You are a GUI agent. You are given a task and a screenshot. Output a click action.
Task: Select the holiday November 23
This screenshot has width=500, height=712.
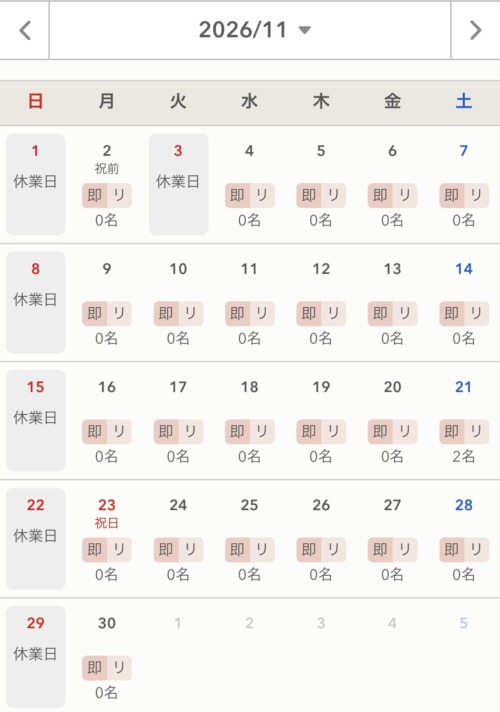coord(107,539)
